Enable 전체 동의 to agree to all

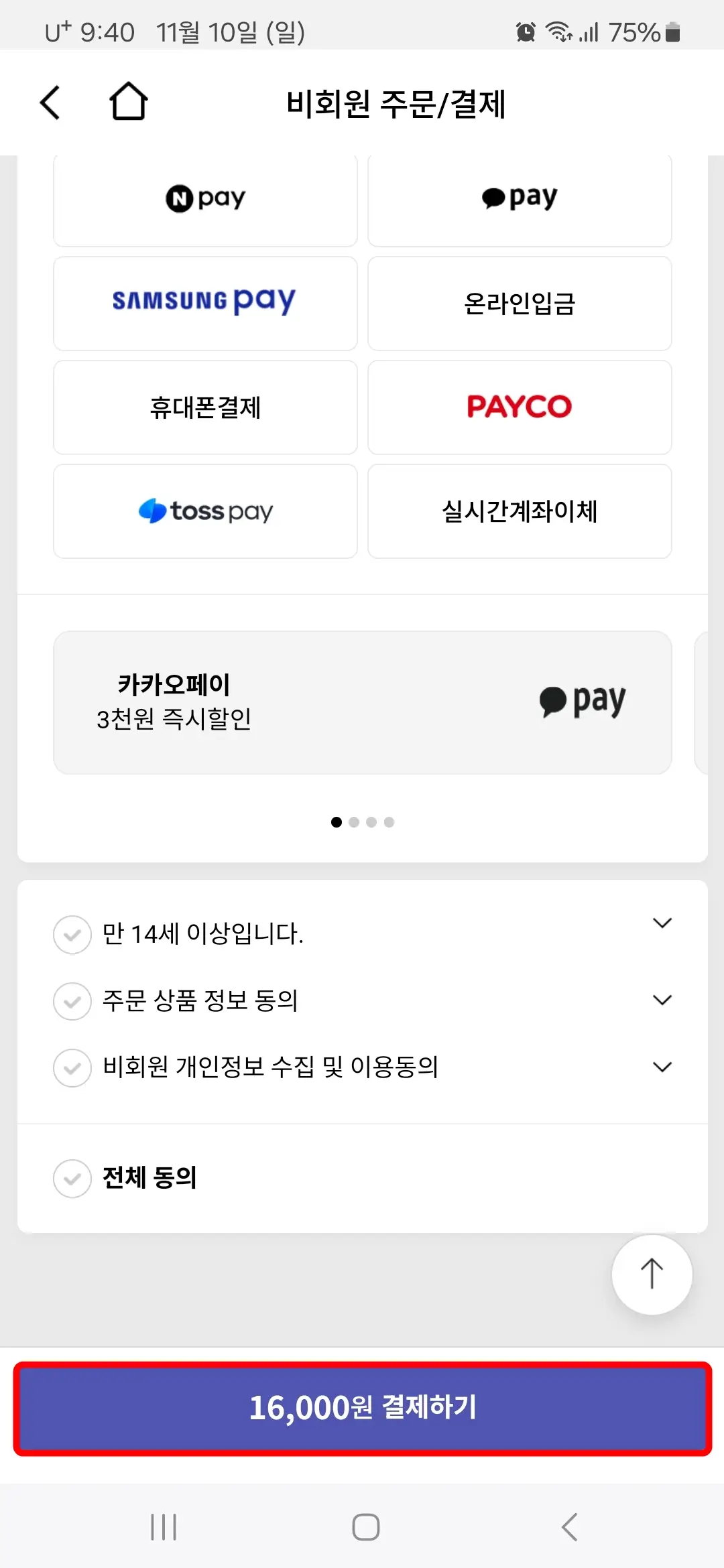click(x=72, y=1178)
